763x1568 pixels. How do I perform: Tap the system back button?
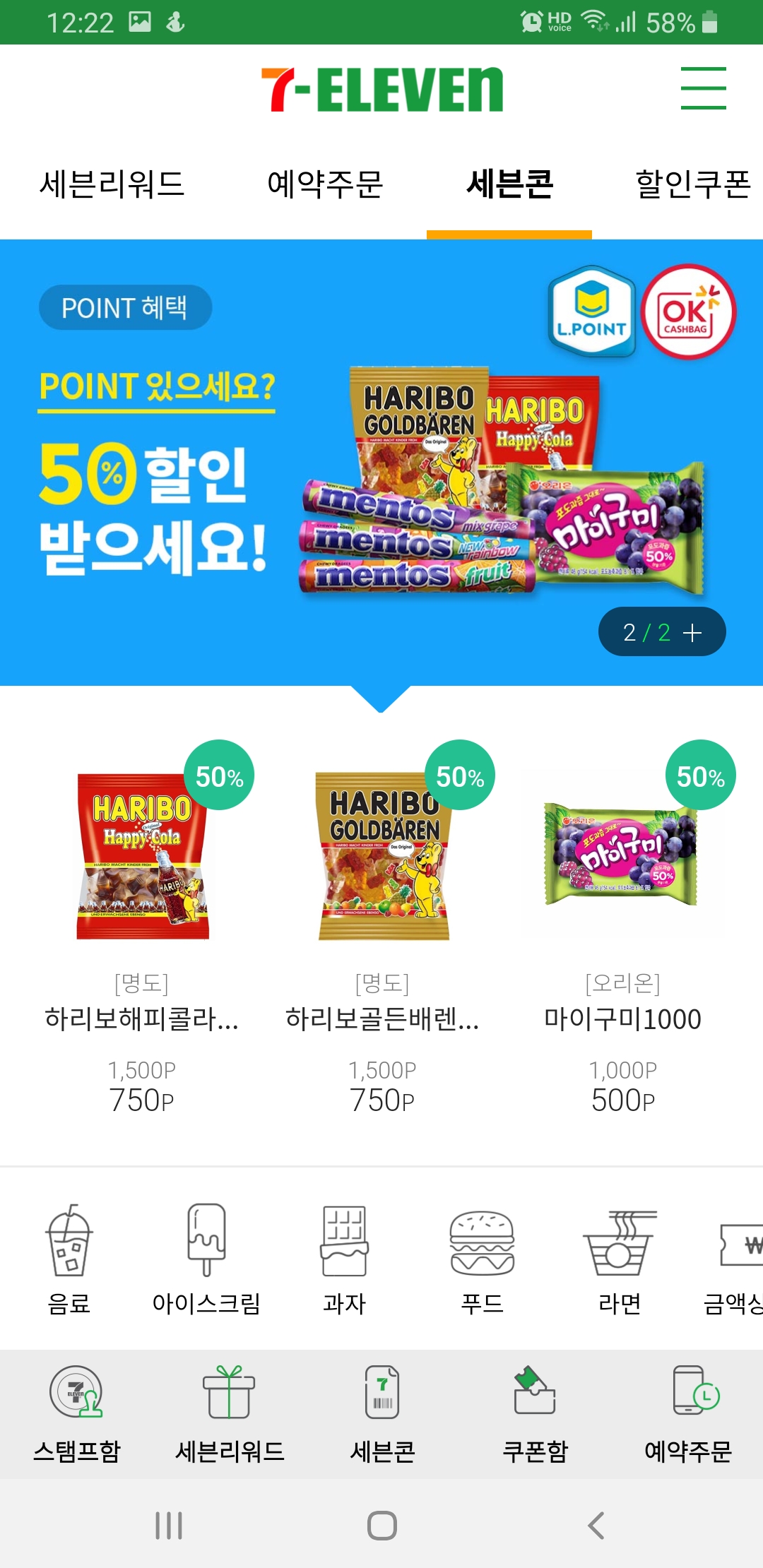(x=596, y=1526)
